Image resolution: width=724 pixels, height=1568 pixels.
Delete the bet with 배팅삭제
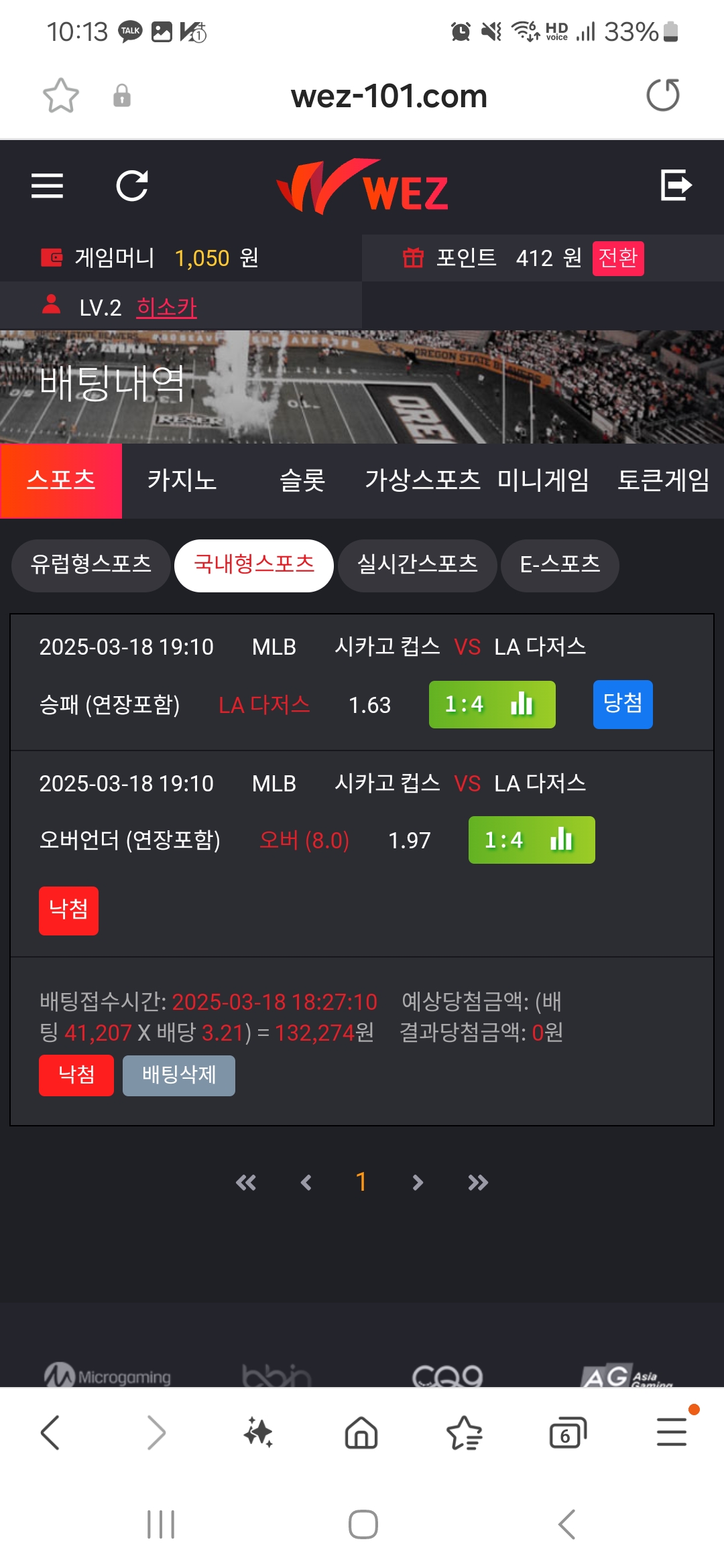[x=179, y=1075]
